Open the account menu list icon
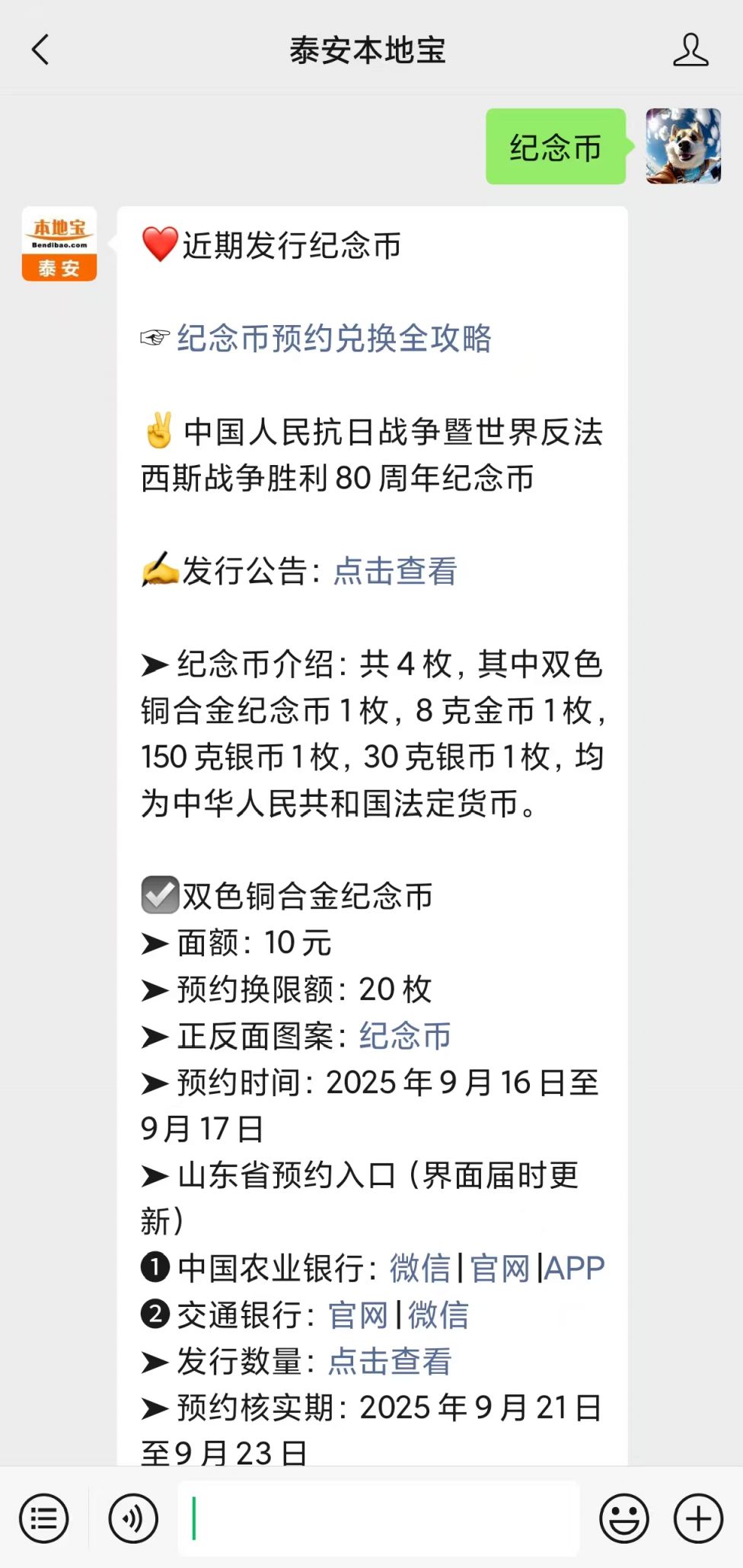 44,1519
